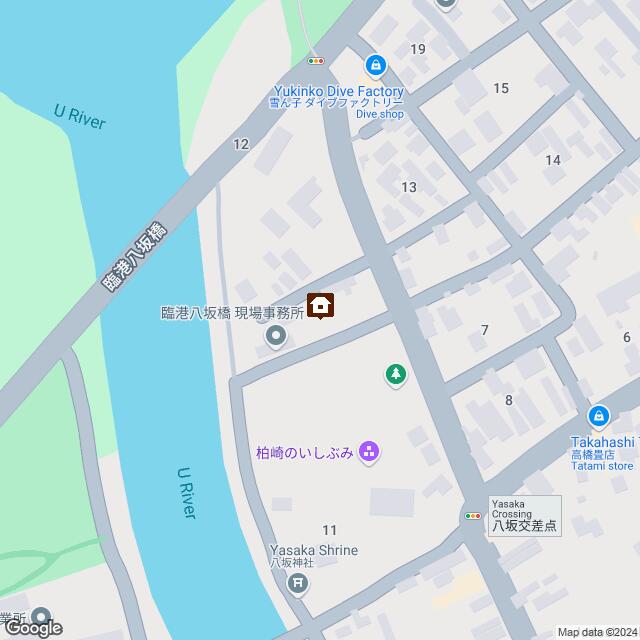This screenshot has height=640, width=640.
Task: Open the Takahashi Tatami store pin
Action: tap(599, 415)
